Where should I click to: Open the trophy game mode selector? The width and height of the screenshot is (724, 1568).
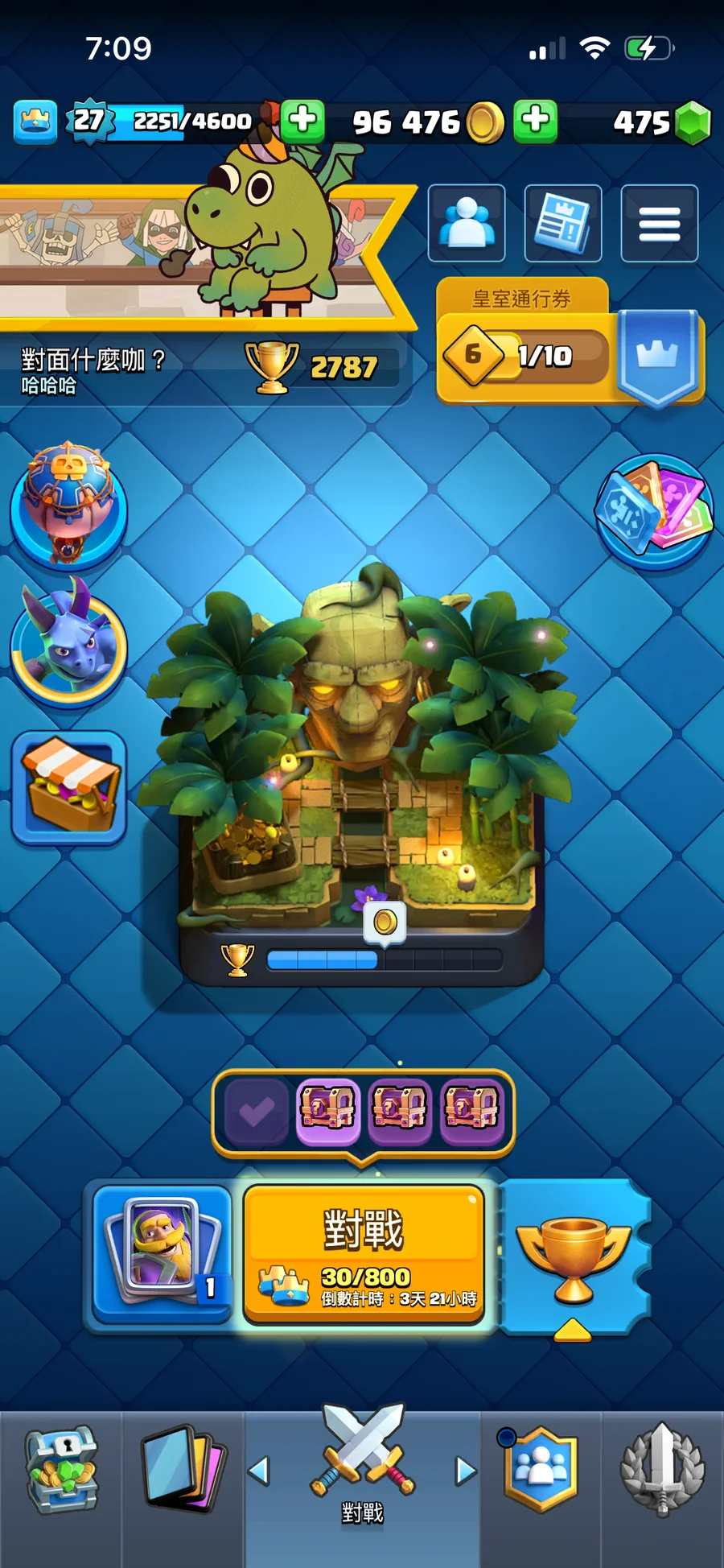pyautogui.click(x=574, y=1256)
